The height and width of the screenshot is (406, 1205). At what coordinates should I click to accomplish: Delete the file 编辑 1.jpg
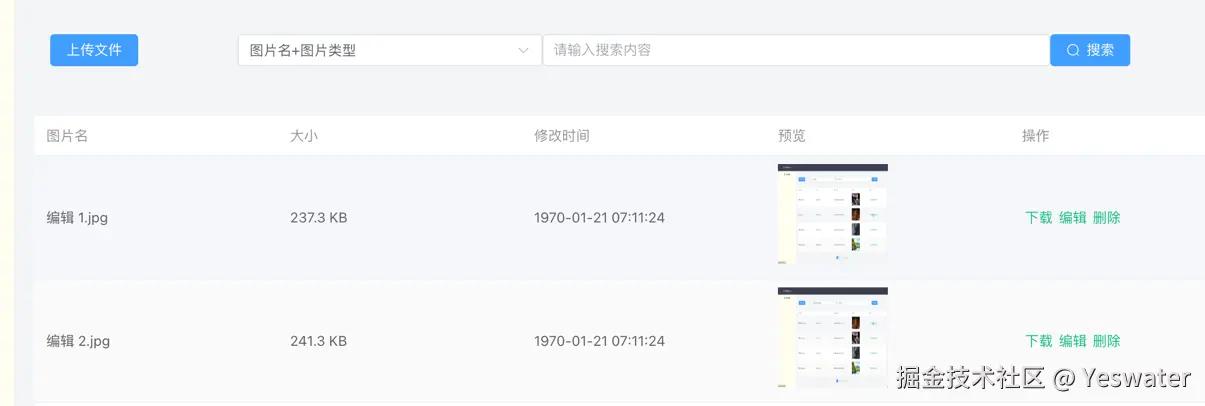[x=1106, y=218]
